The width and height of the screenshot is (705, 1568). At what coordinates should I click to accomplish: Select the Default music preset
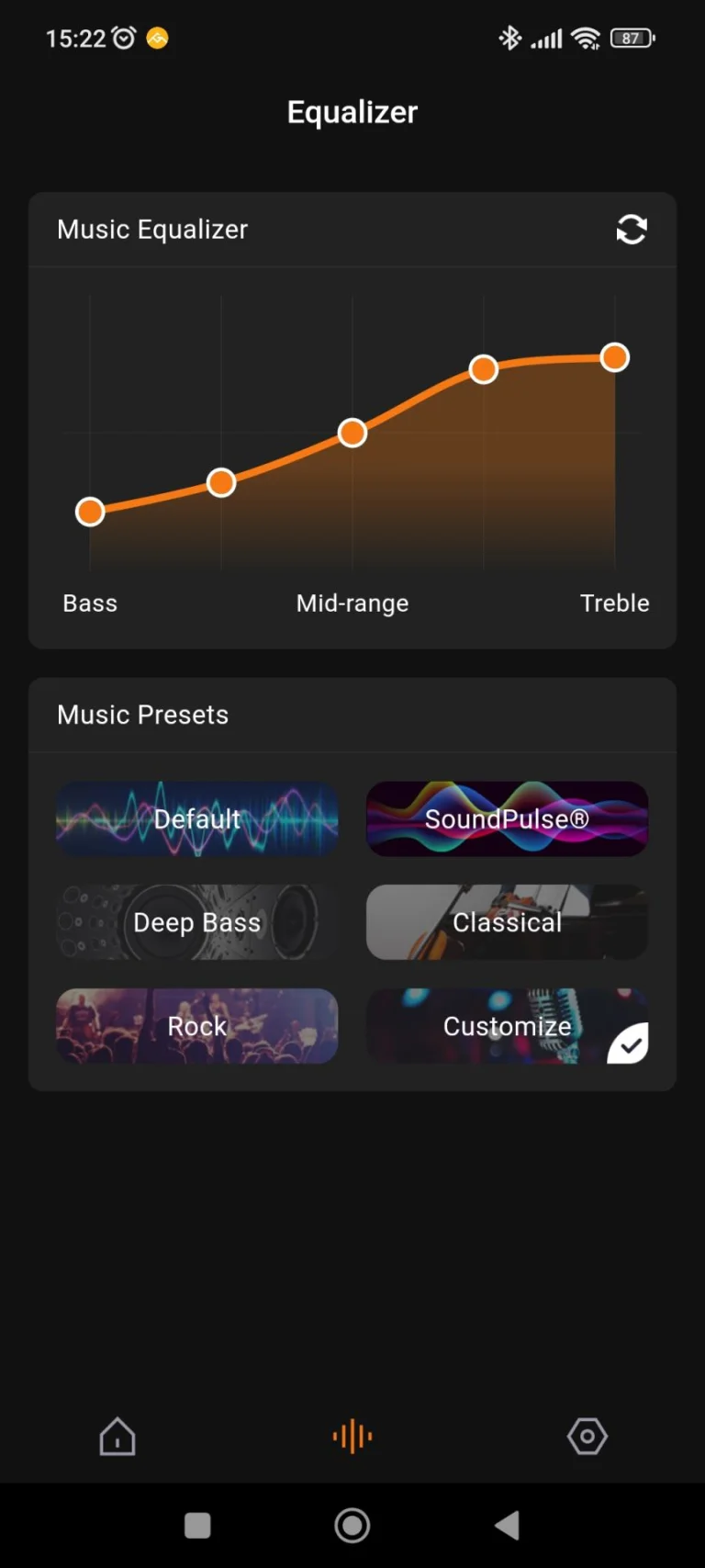[x=197, y=818]
